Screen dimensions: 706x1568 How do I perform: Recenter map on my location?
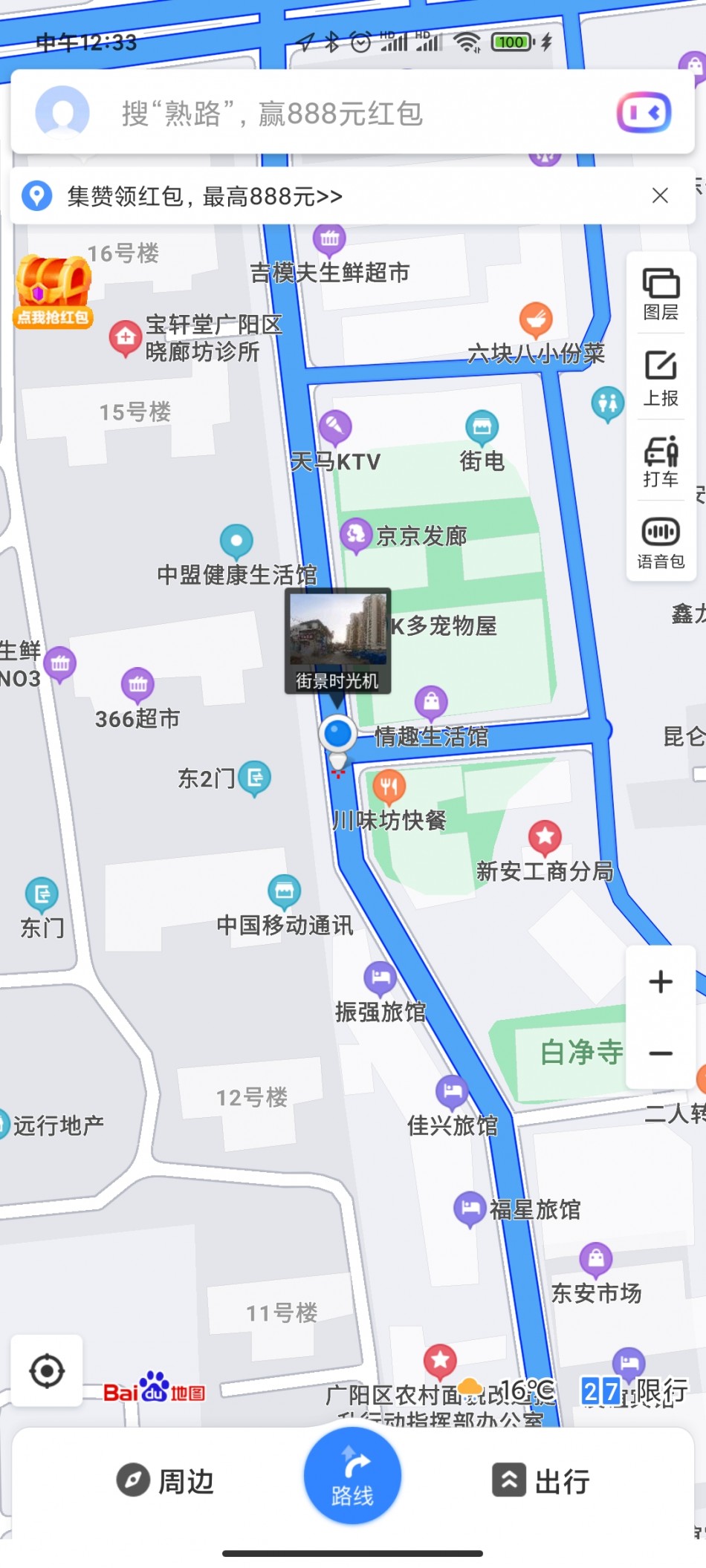click(47, 1370)
